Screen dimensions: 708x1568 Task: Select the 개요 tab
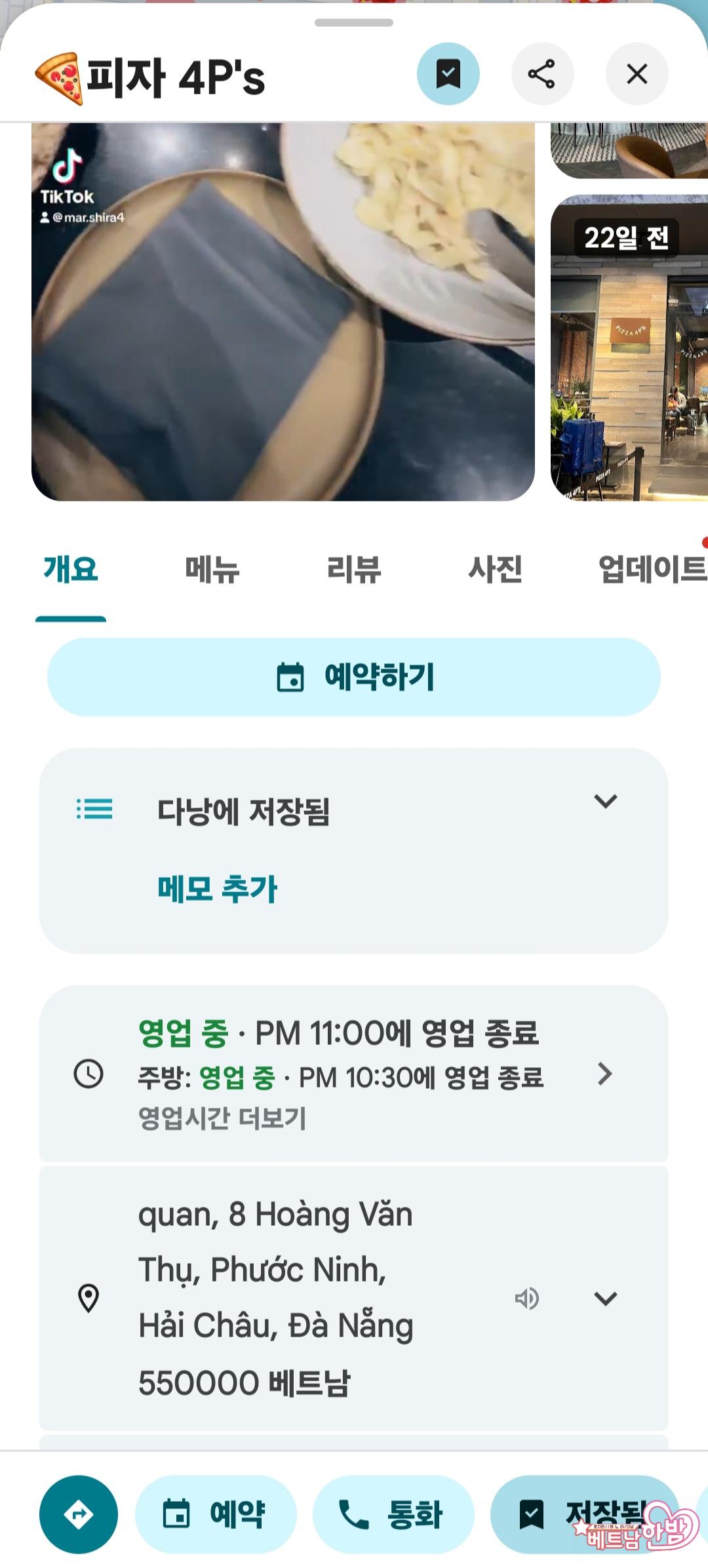(x=71, y=569)
